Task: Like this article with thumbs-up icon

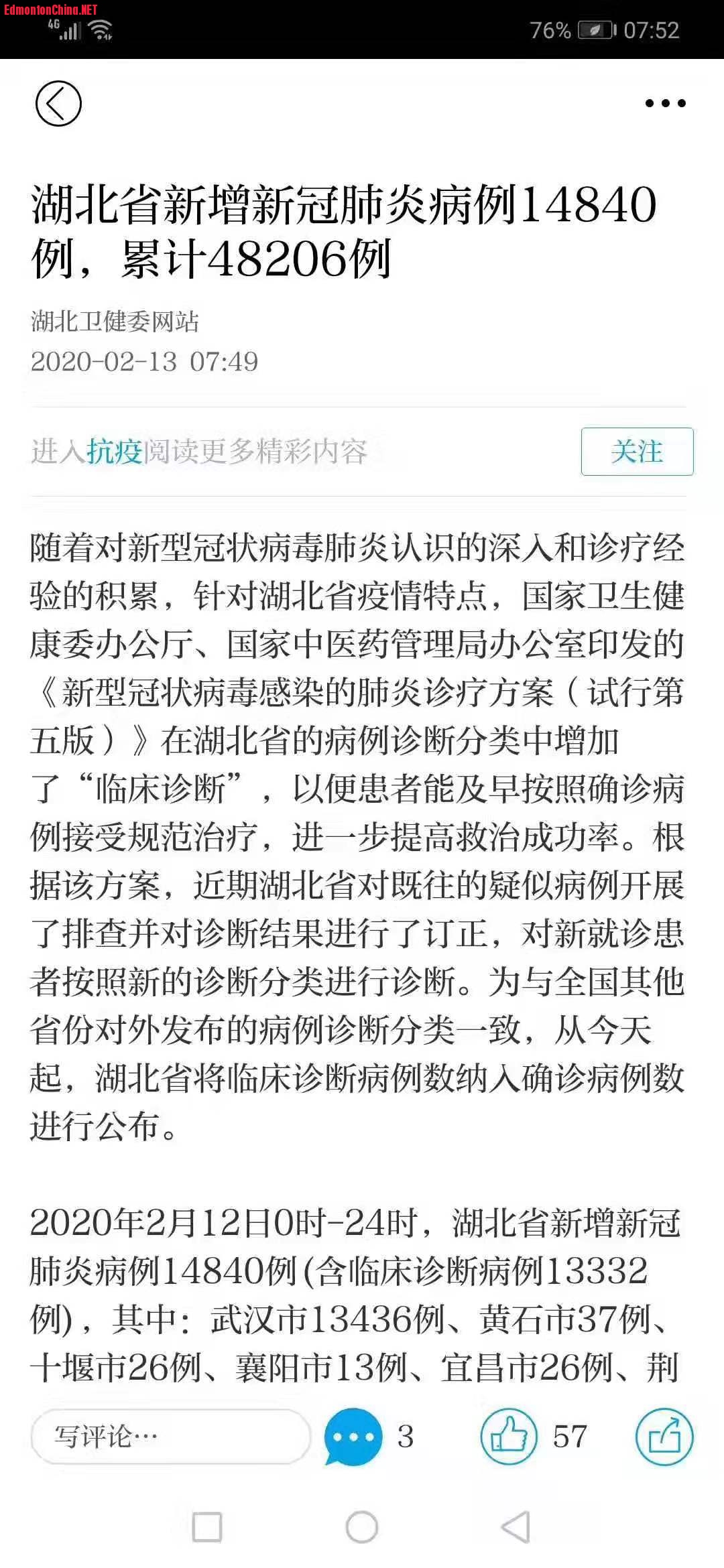Action: (509, 1437)
